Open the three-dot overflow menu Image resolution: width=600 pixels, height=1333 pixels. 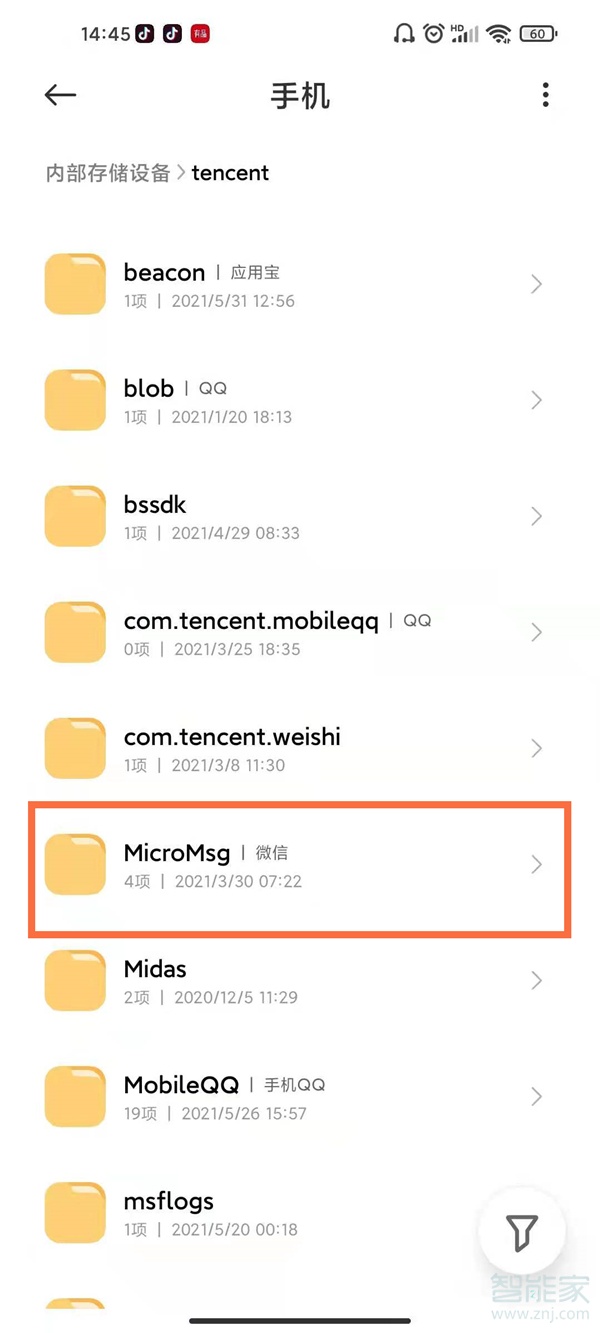click(545, 95)
